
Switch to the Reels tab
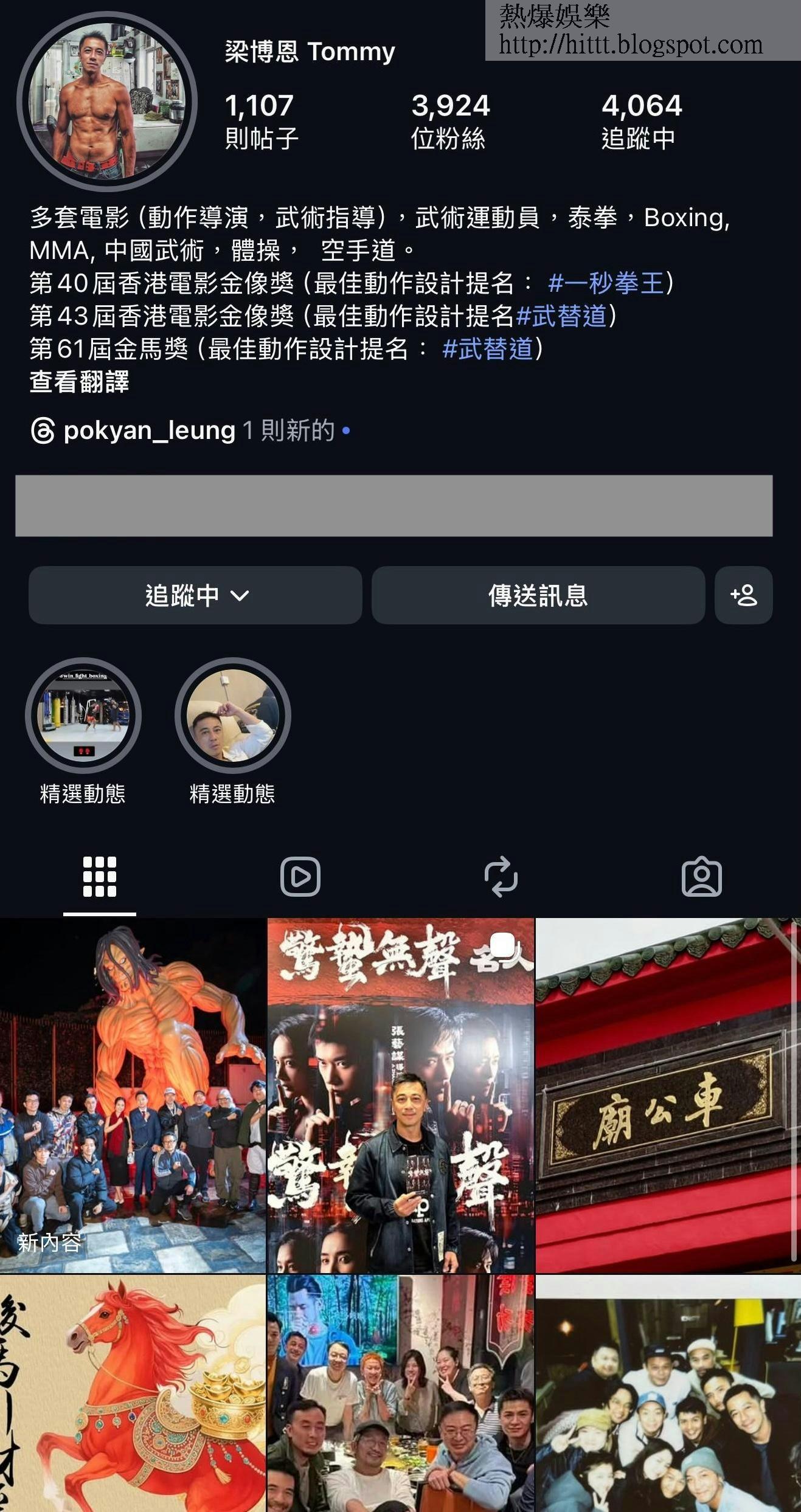pyautogui.click(x=300, y=877)
